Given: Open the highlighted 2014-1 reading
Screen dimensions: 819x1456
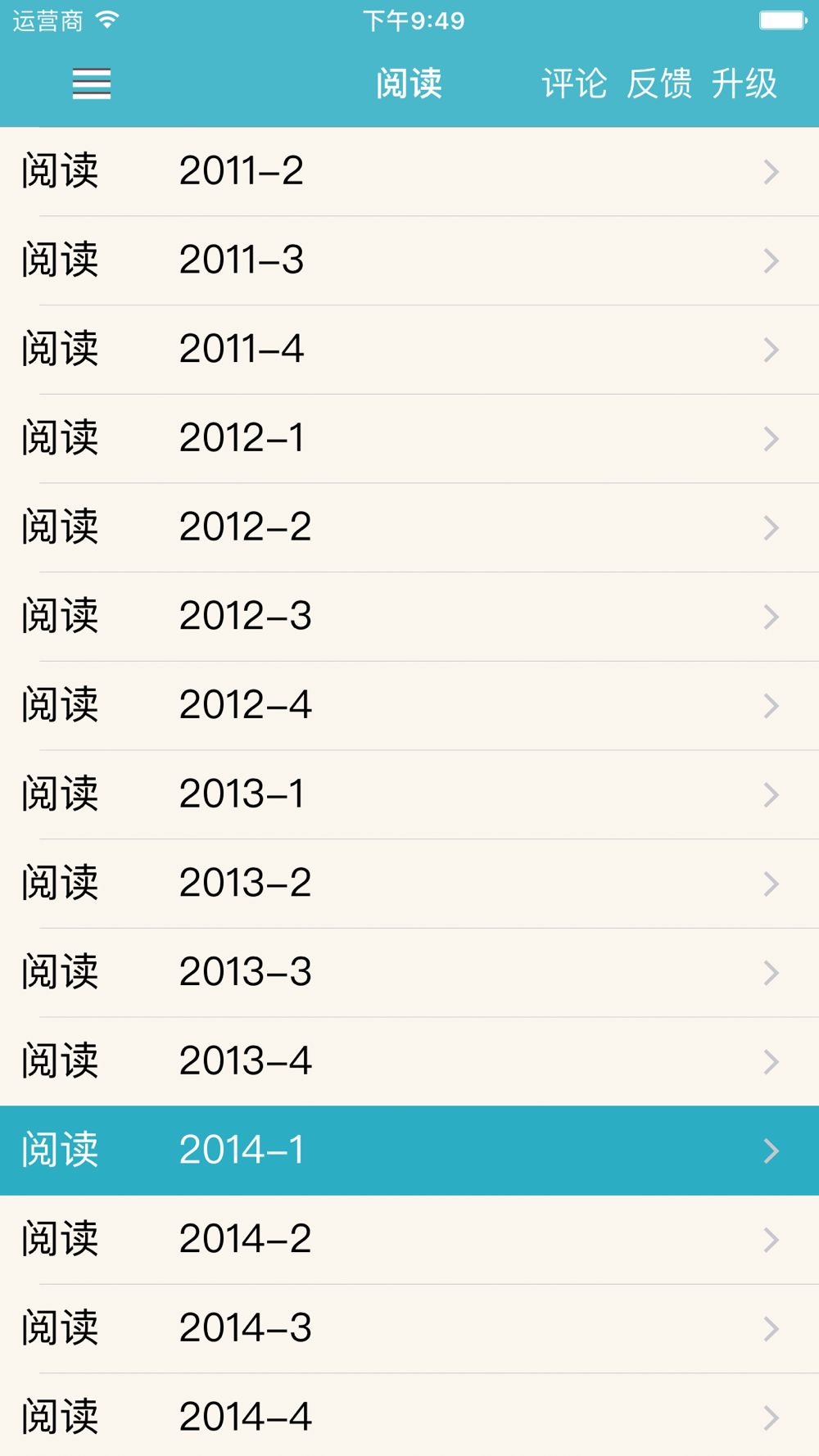Looking at the screenshot, I should click(409, 1151).
